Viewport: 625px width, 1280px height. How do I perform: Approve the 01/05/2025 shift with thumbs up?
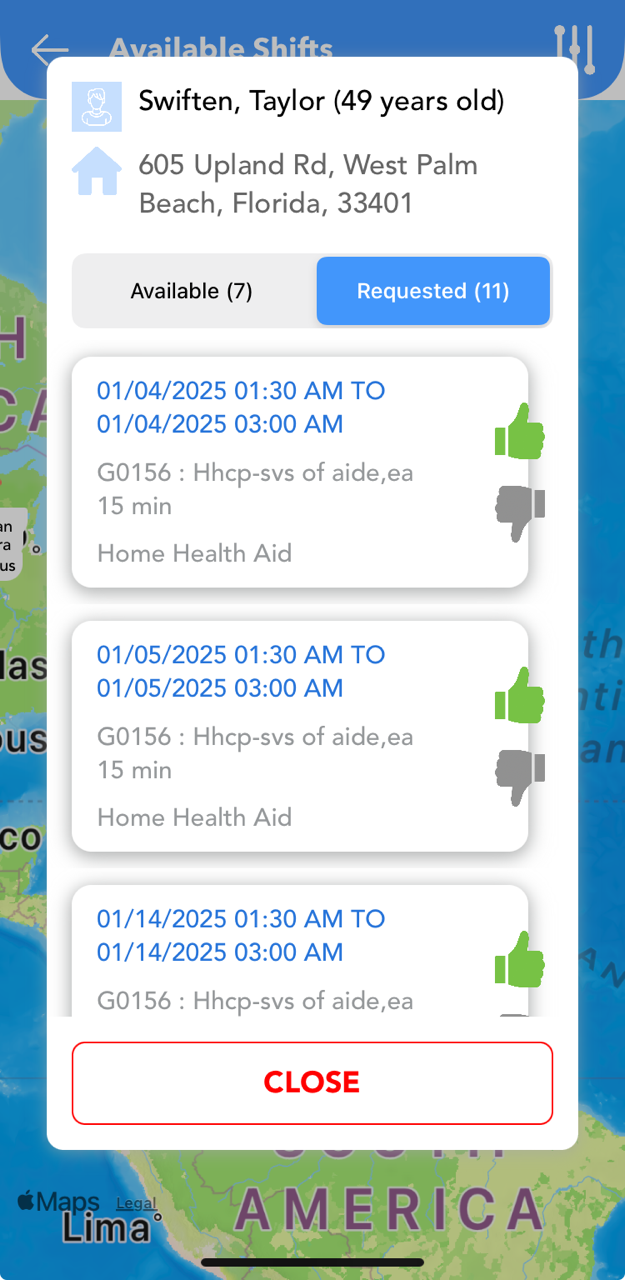pos(520,695)
